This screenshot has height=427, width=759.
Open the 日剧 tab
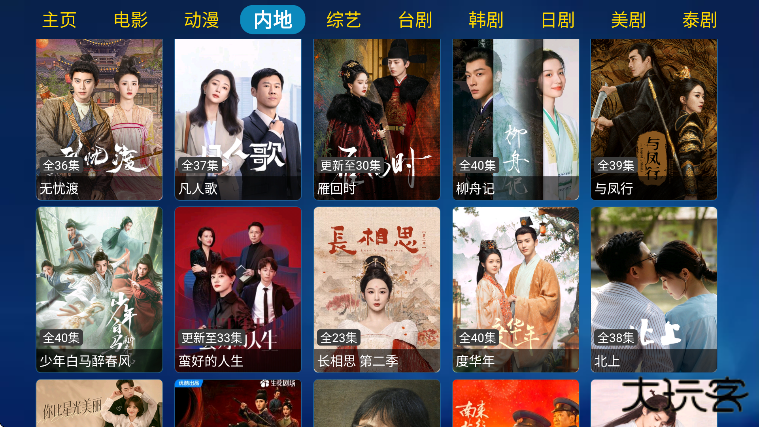557,20
